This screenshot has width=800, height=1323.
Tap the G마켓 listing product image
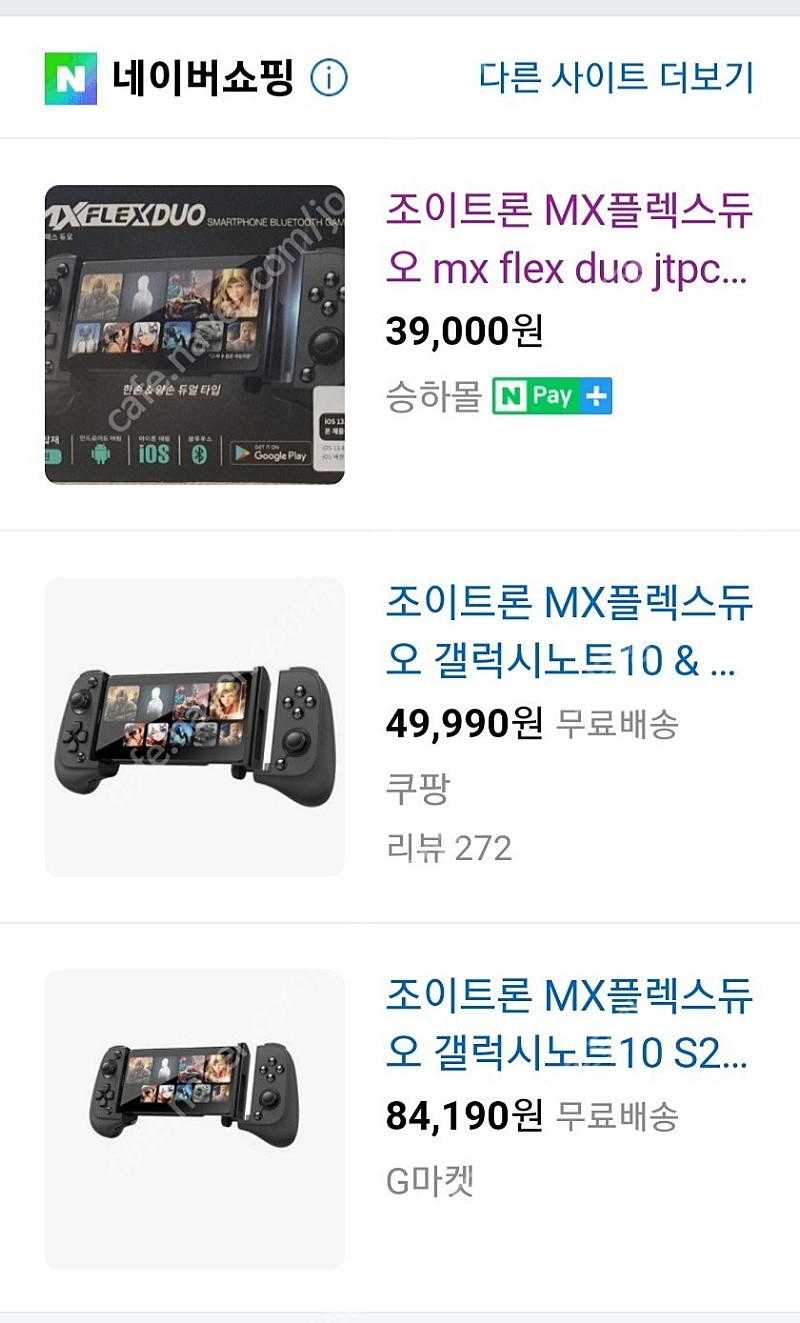click(195, 1119)
